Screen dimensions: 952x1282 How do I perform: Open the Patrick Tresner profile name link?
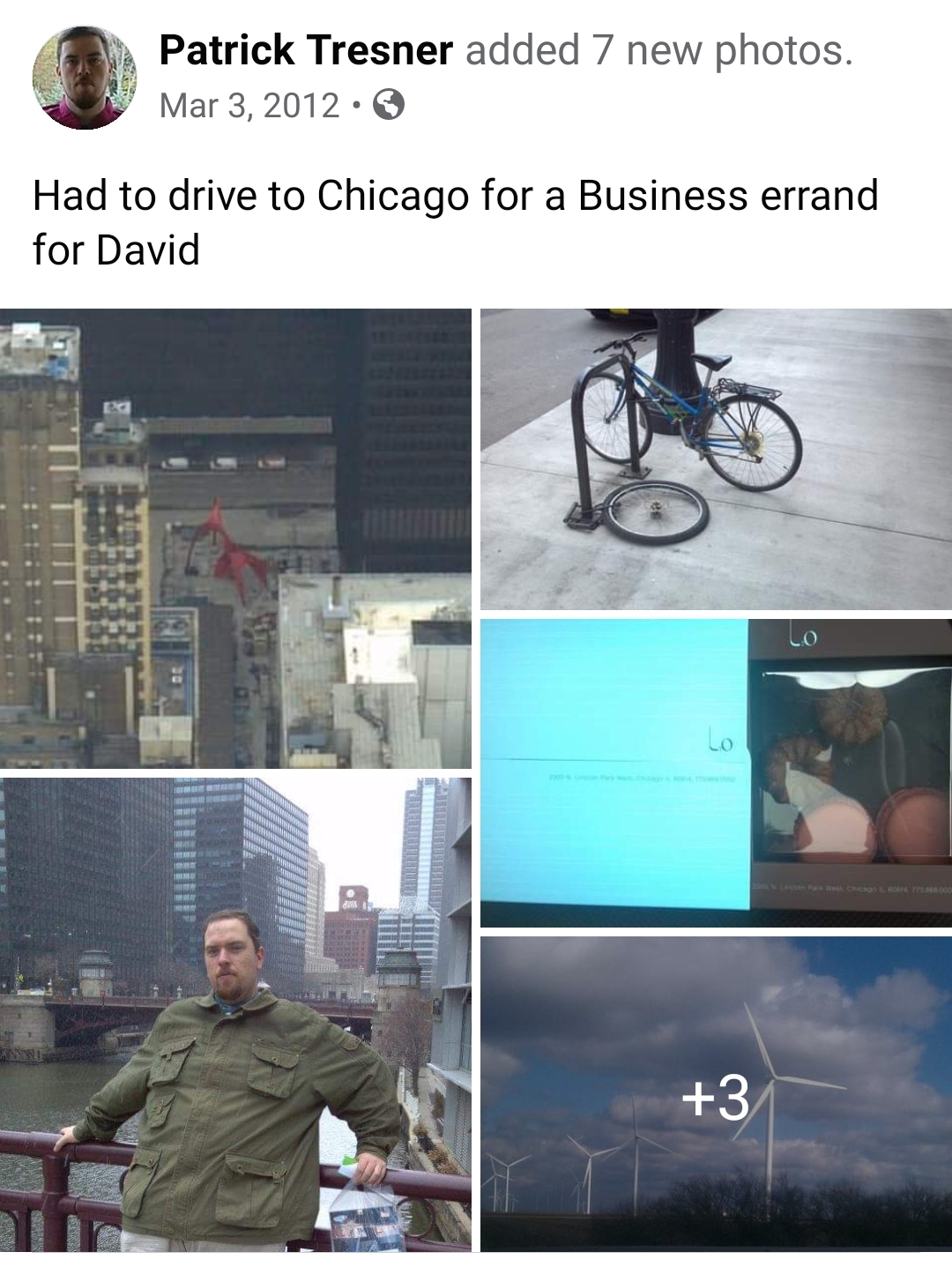click(306, 50)
